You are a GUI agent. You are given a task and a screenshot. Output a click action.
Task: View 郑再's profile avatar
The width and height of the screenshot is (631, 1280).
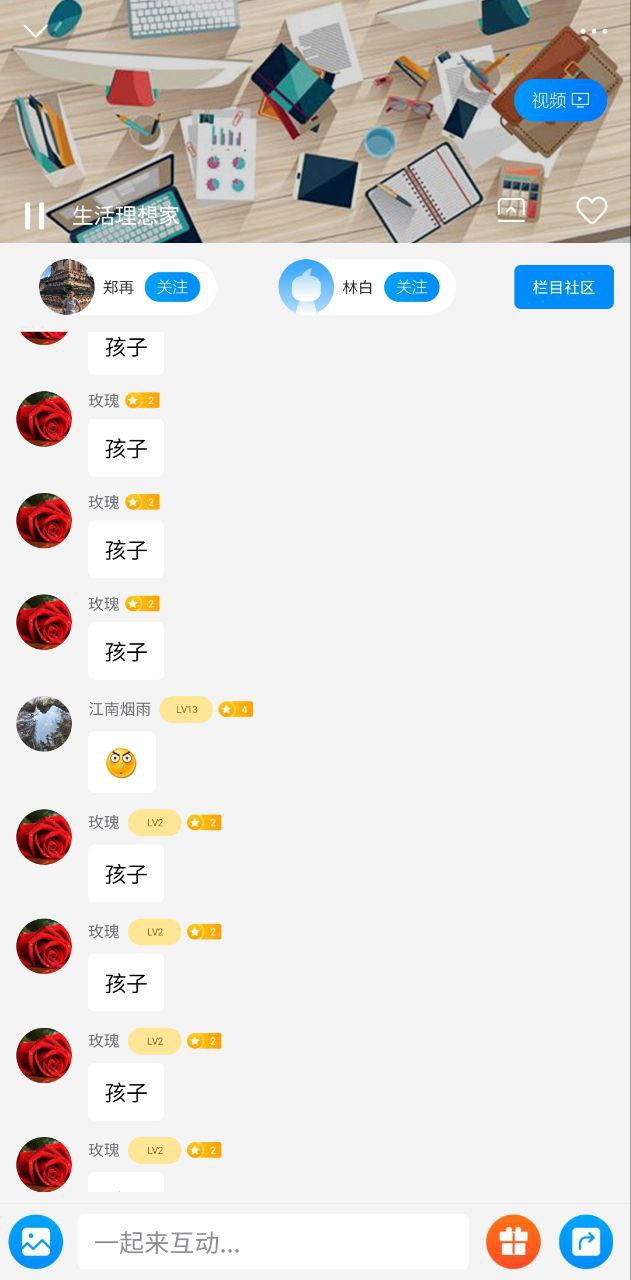[67, 287]
